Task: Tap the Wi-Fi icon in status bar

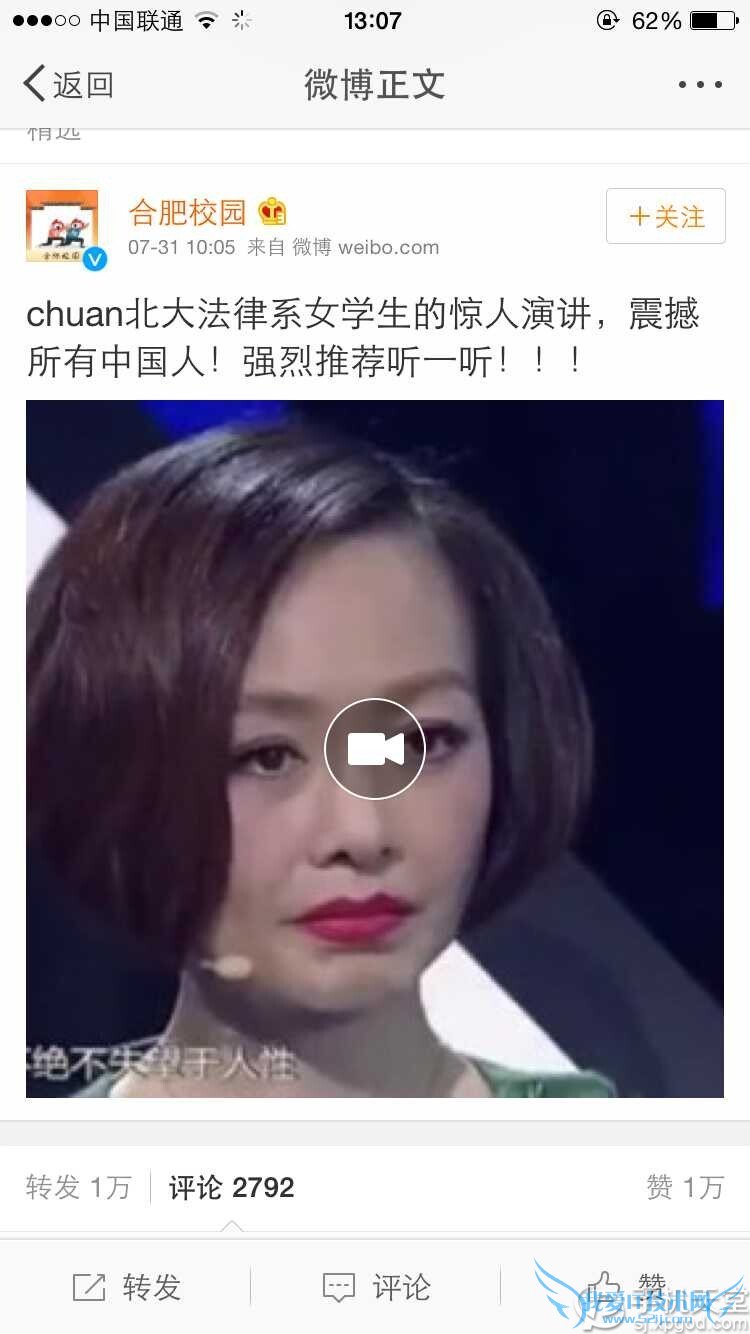Action: pos(207,17)
